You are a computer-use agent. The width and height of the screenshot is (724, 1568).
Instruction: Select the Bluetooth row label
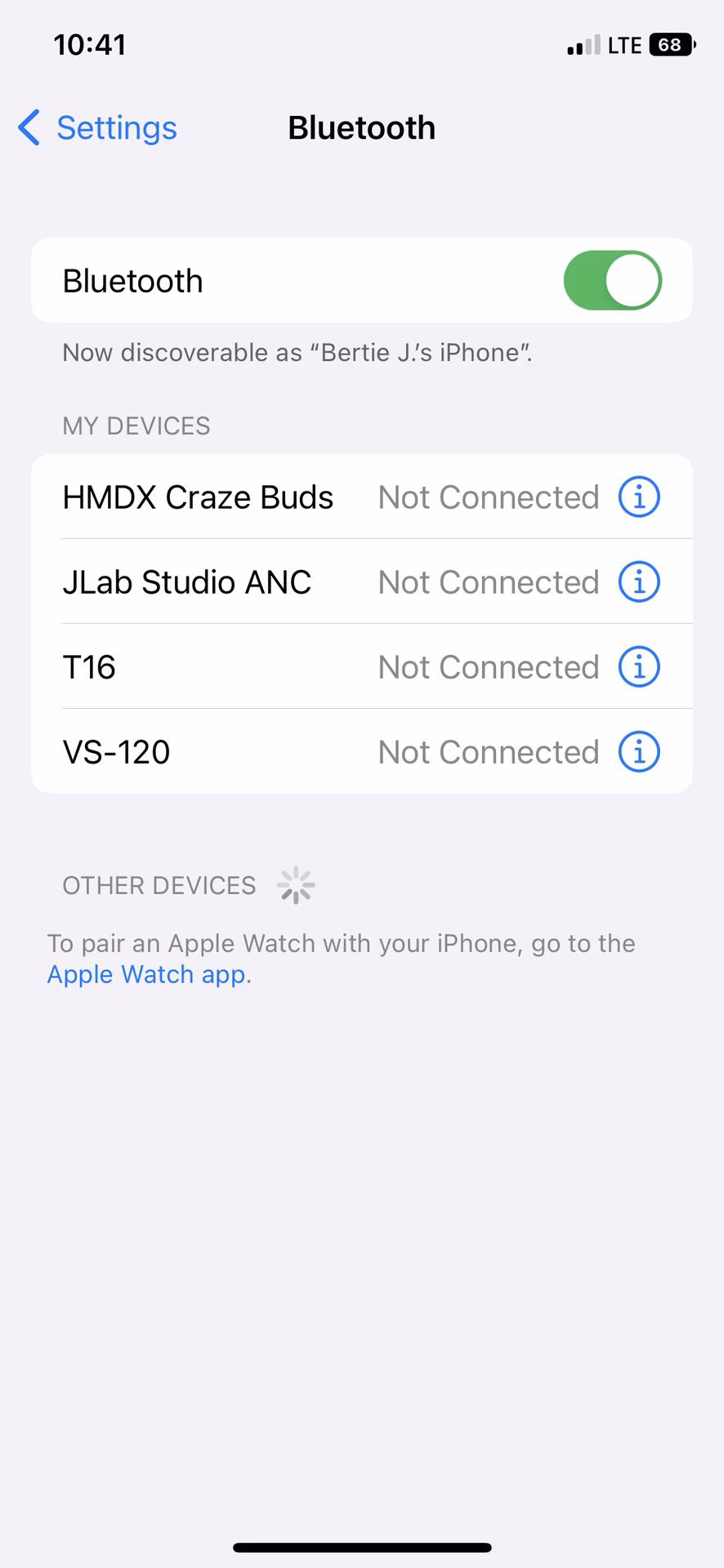tap(132, 280)
